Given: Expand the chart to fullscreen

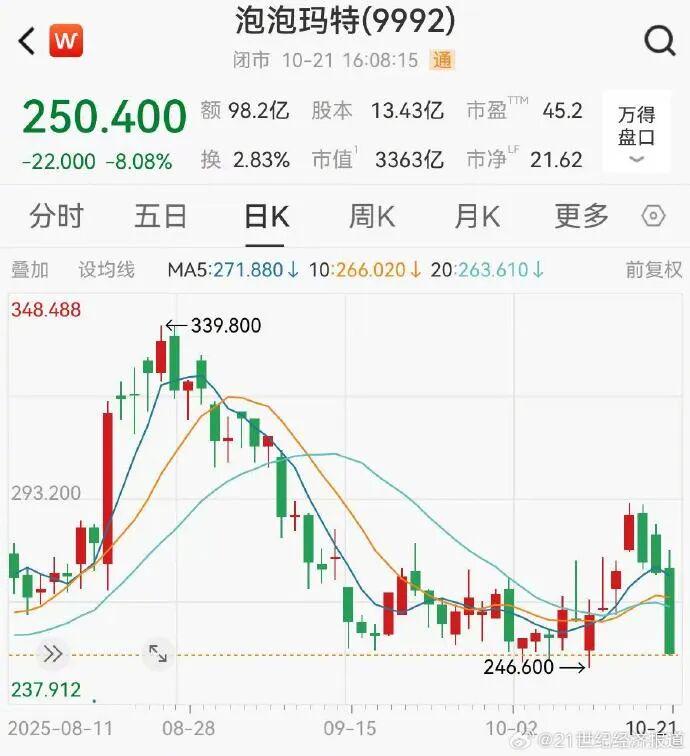Looking at the screenshot, I should pyautogui.click(x=158, y=654).
